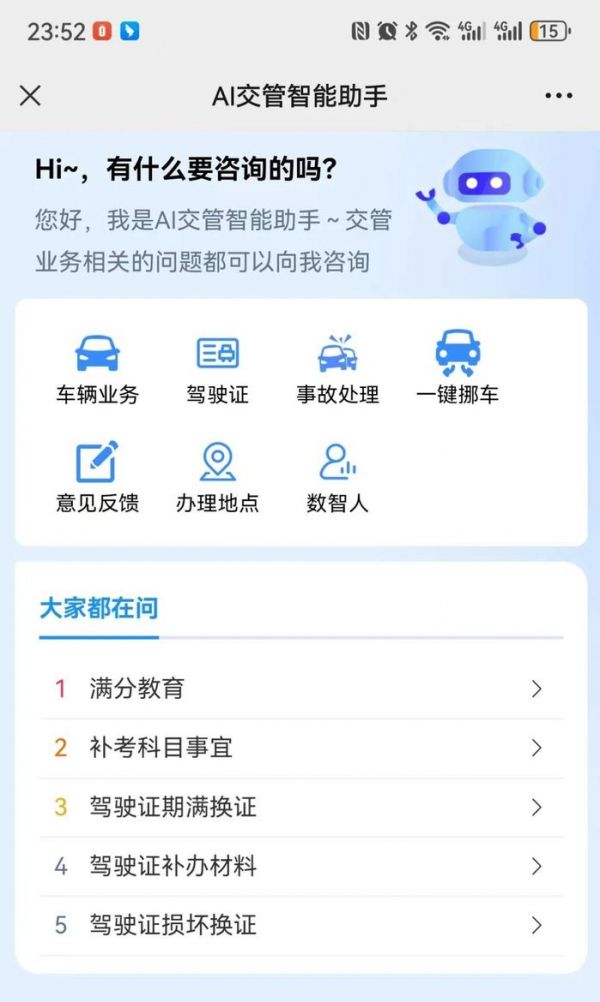Open 意见反馈 feedback form

[97, 477]
